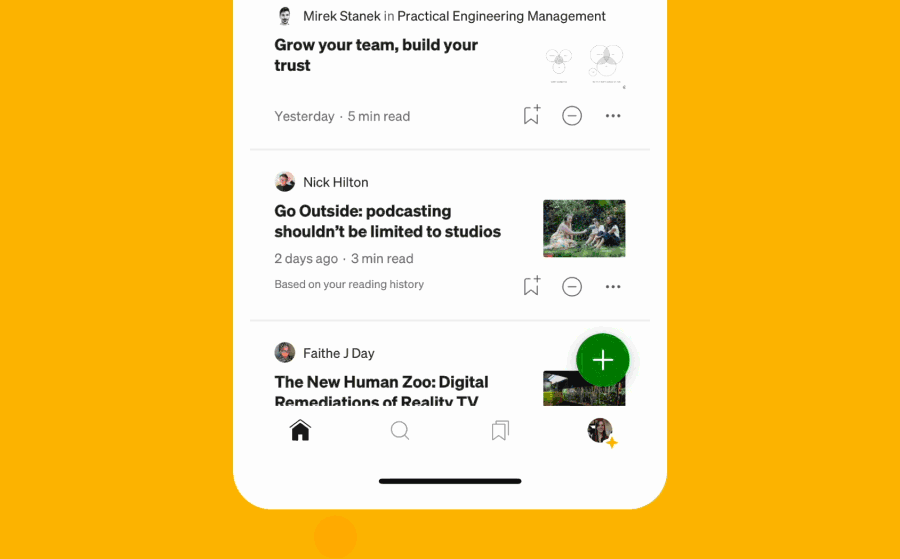
Task: Show less like 'Grow your team' story
Action: click(x=572, y=116)
